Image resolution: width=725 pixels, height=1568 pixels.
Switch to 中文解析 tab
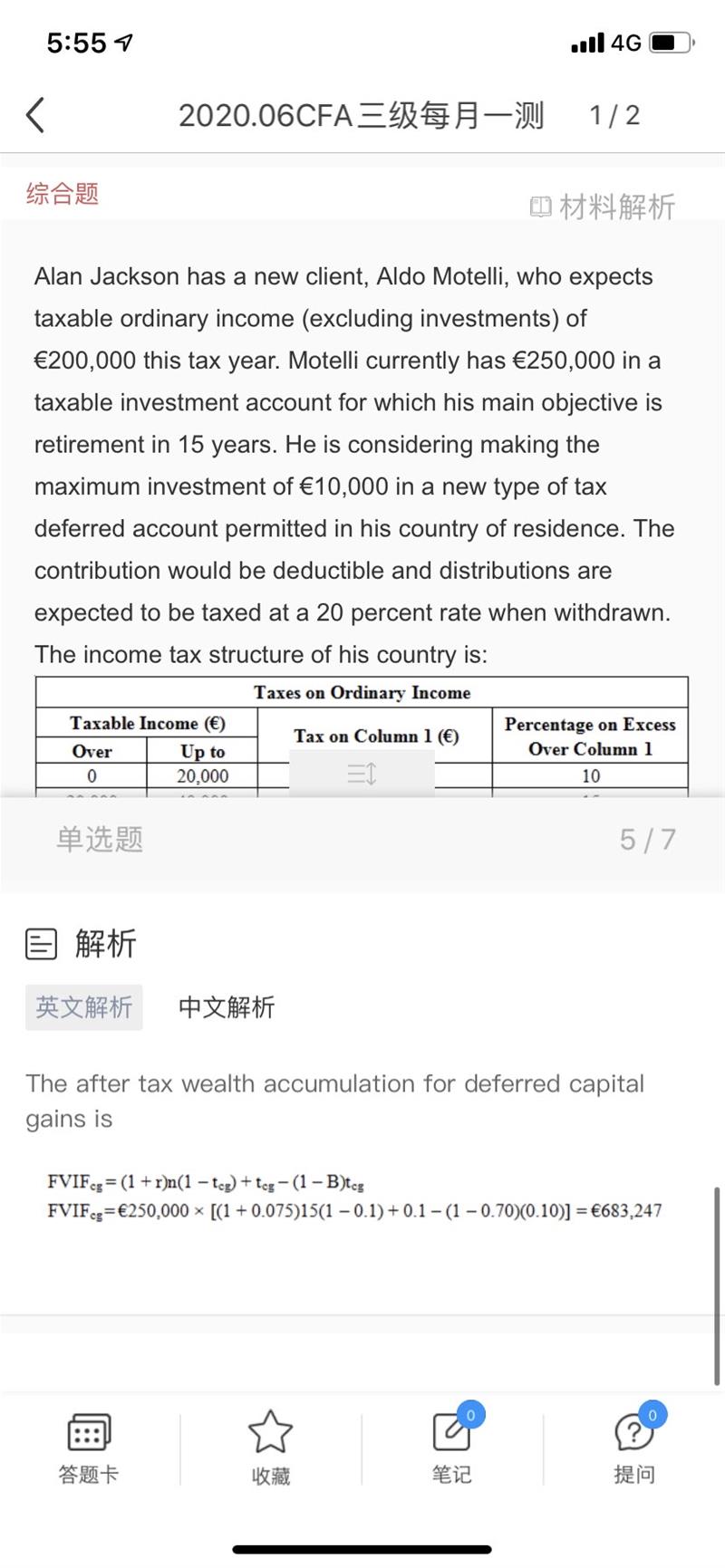coord(227,1007)
